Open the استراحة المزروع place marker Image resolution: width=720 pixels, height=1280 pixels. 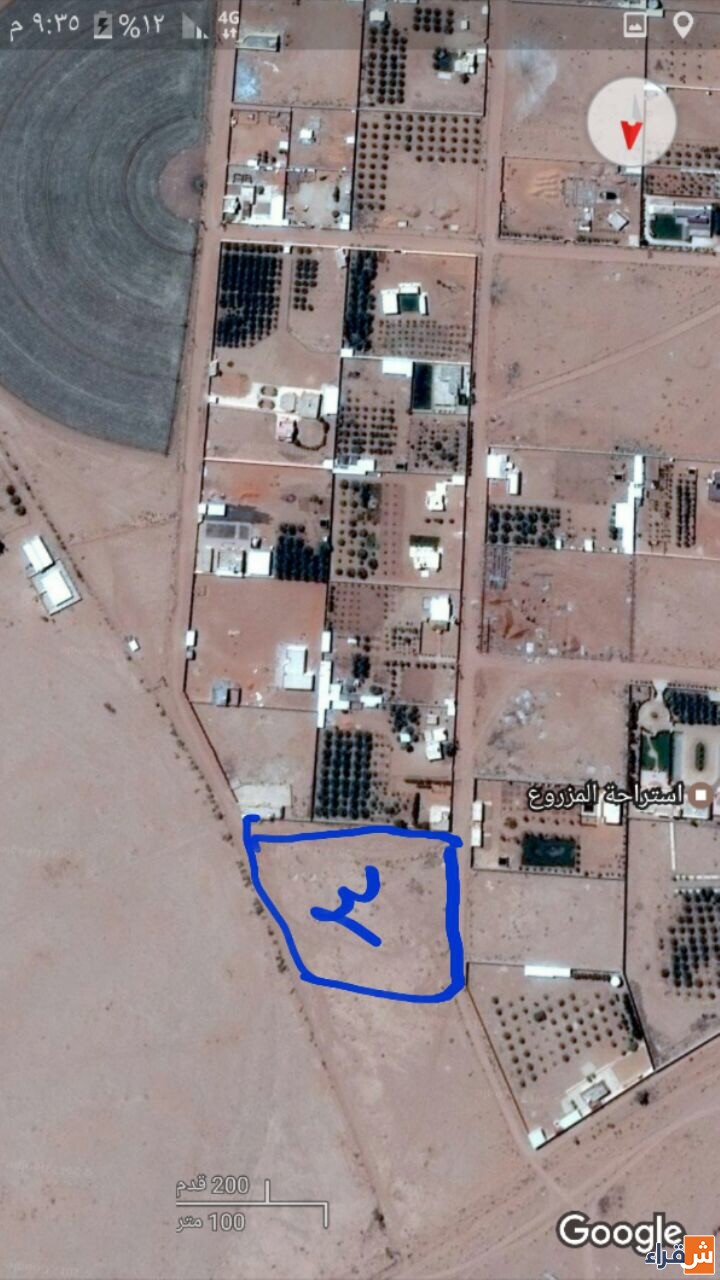point(701,796)
